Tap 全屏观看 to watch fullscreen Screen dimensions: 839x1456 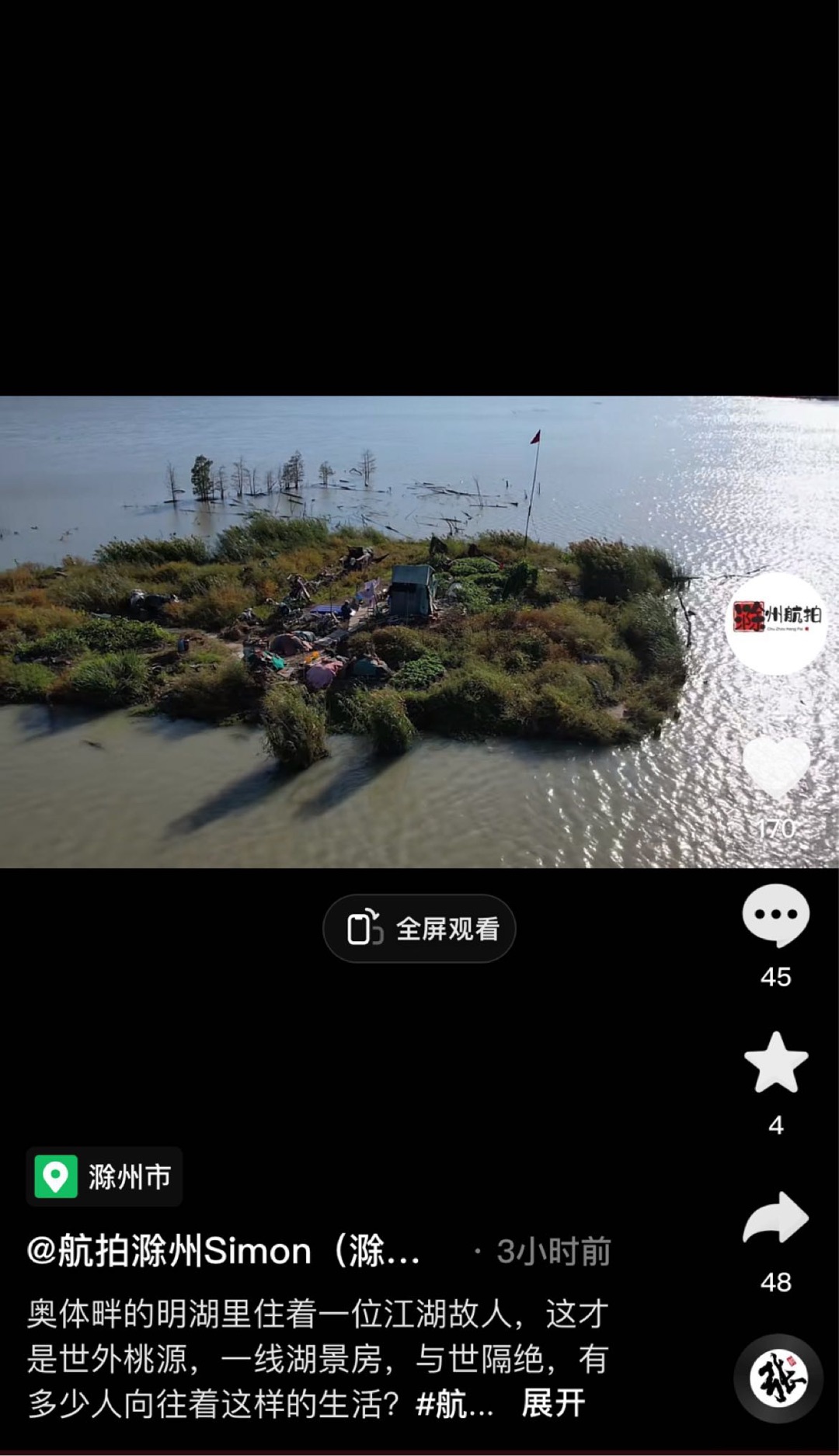pyautogui.click(x=419, y=929)
